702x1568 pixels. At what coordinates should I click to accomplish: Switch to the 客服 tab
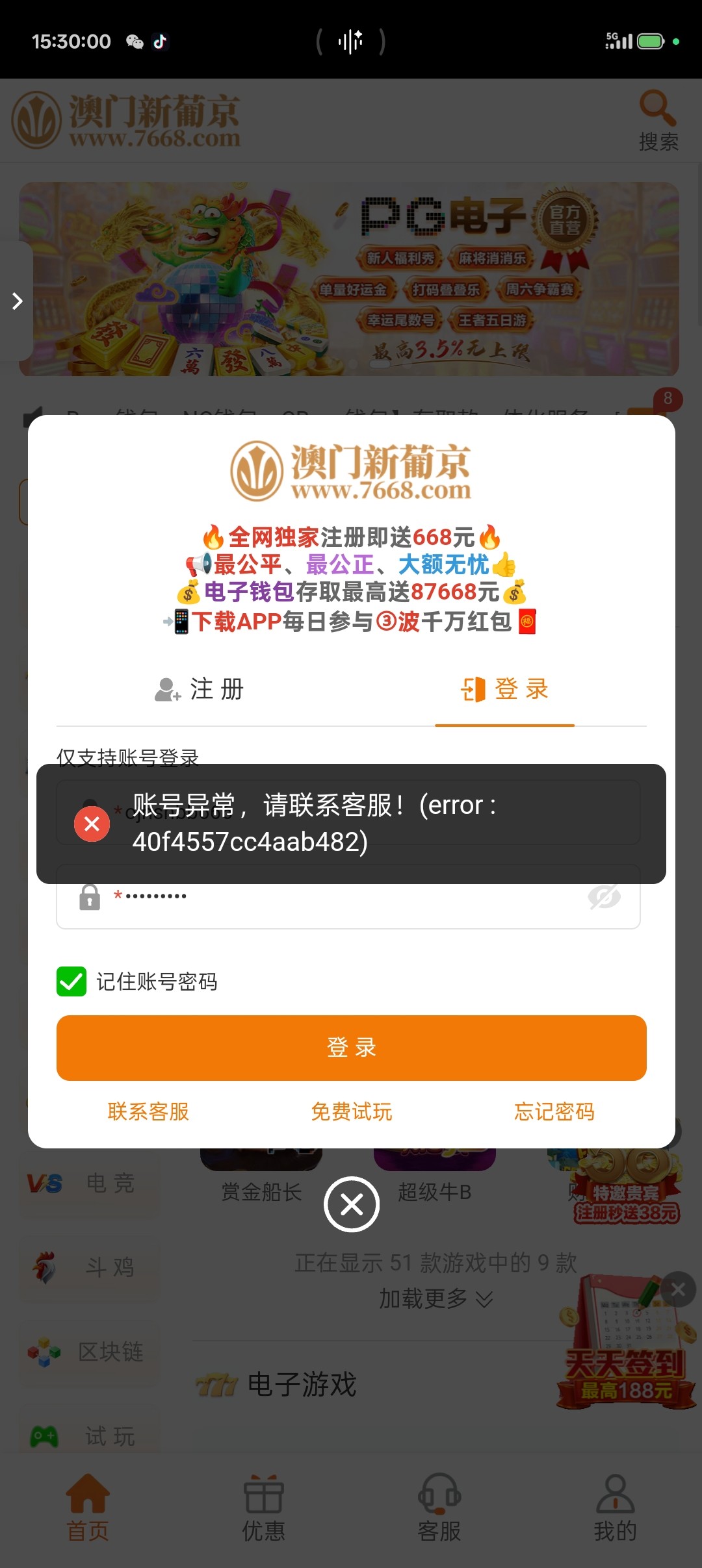point(439,1507)
